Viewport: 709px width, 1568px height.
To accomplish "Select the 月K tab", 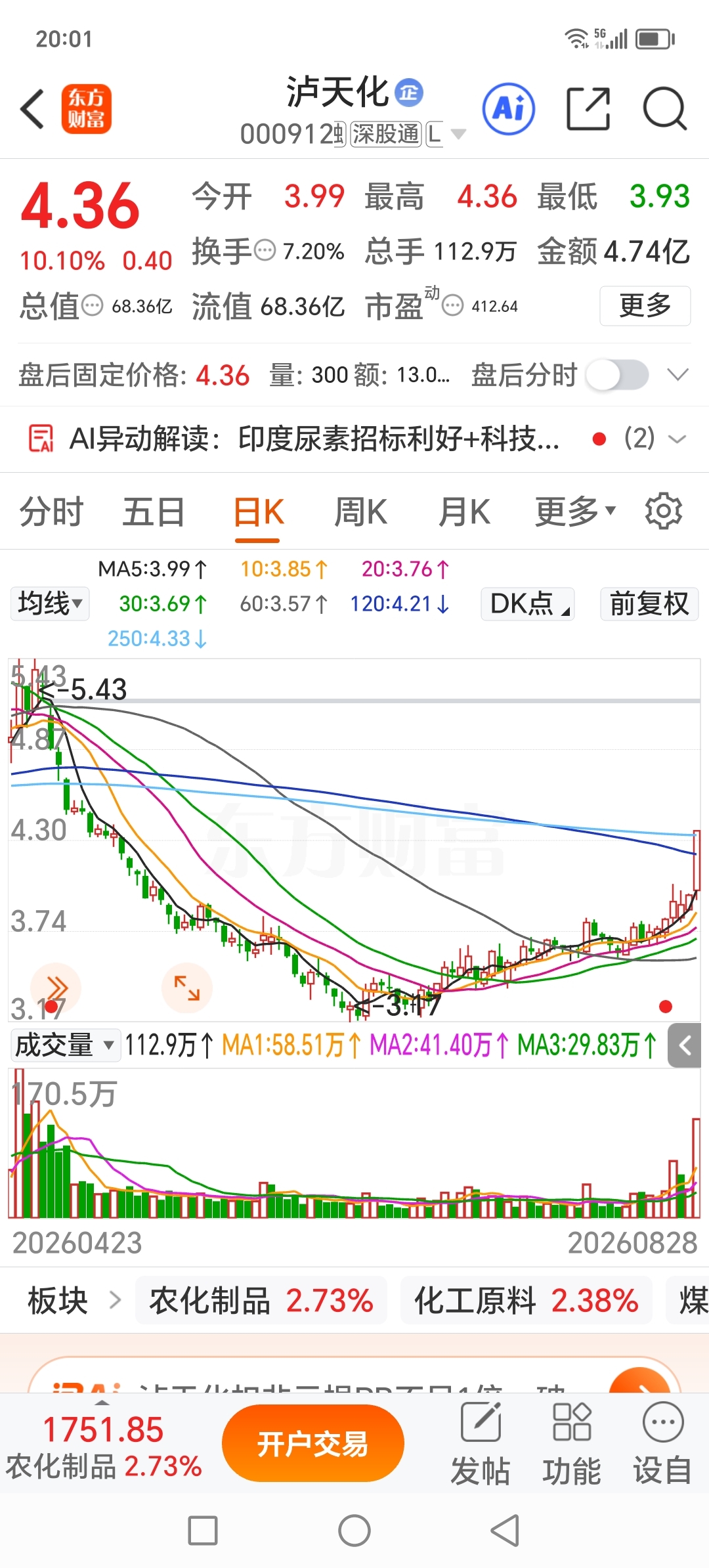I will tap(464, 512).
